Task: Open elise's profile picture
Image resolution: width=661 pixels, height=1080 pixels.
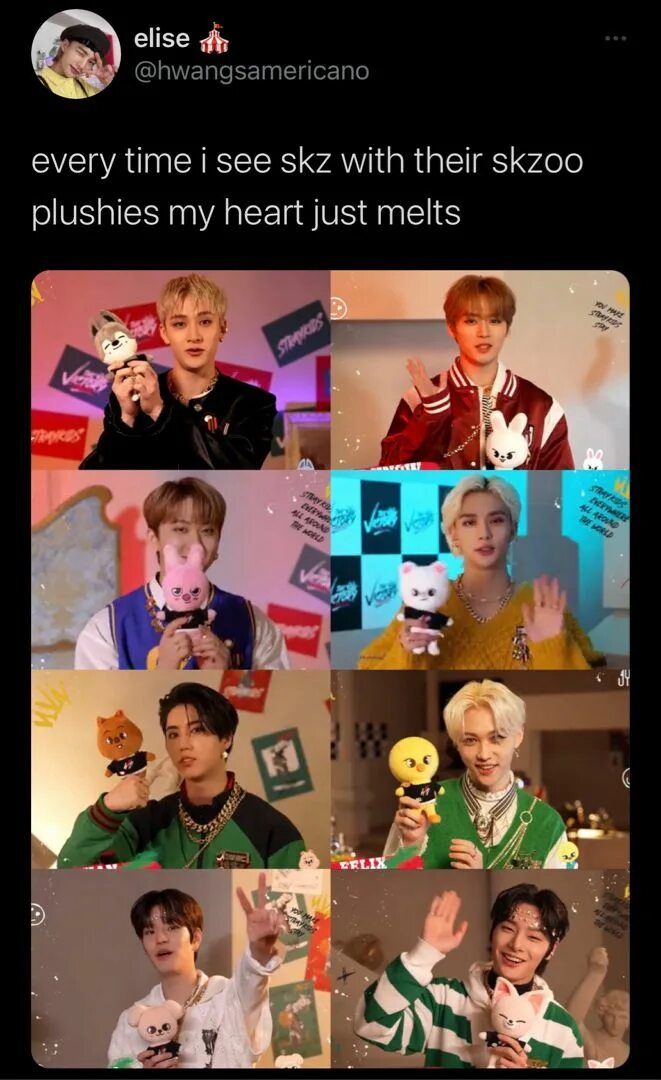Action: tap(76, 55)
